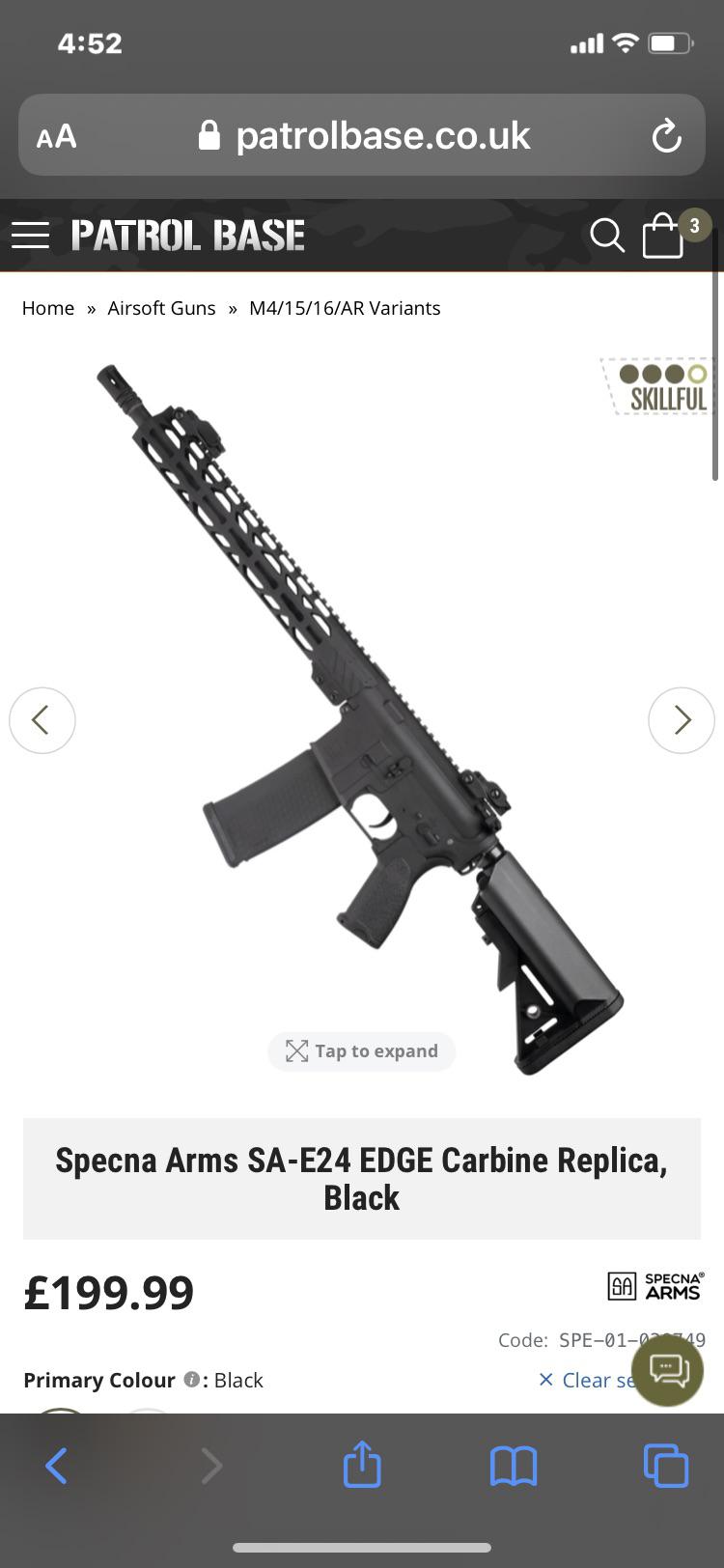Open the live chat bubble icon
The width and height of the screenshot is (724, 1568).
666,1370
